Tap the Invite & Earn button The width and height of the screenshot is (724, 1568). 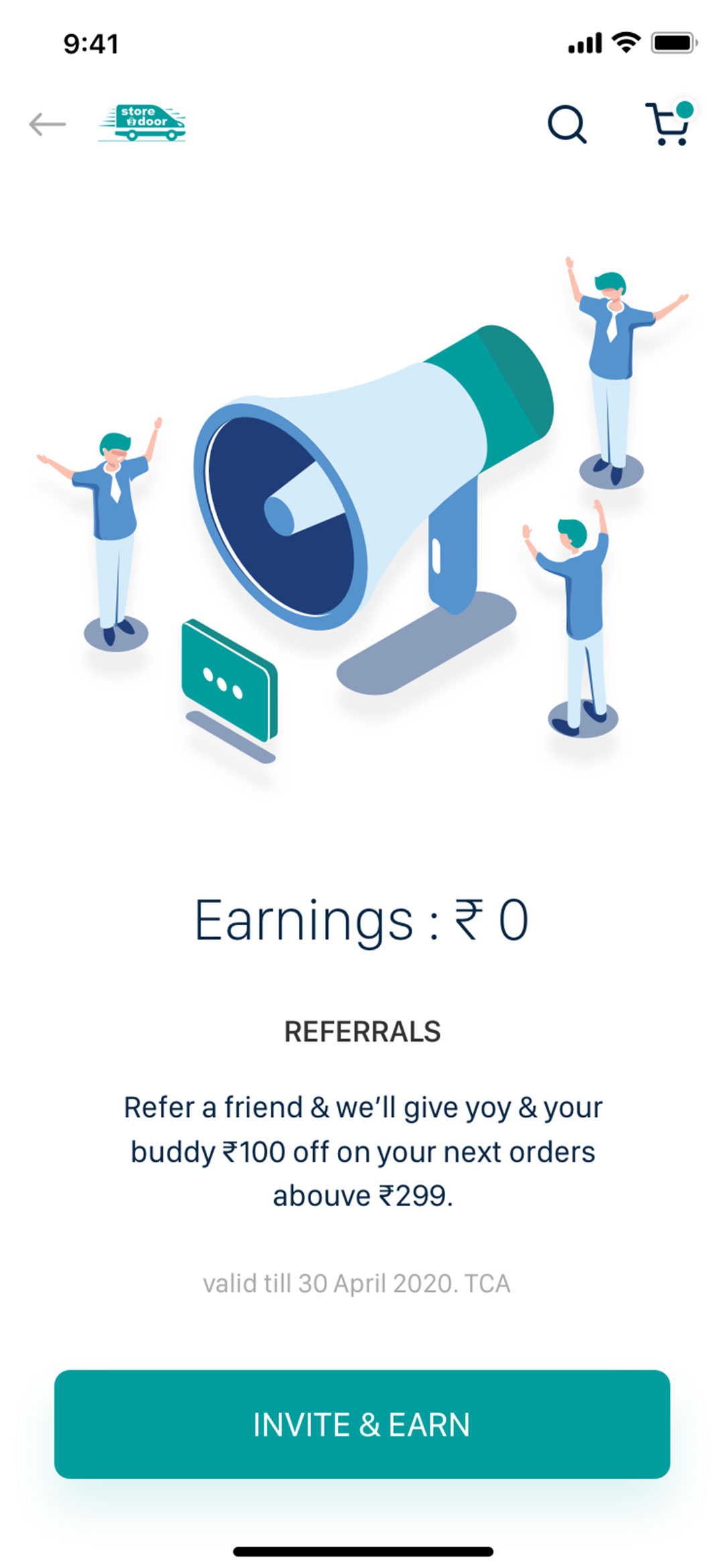click(x=362, y=1424)
